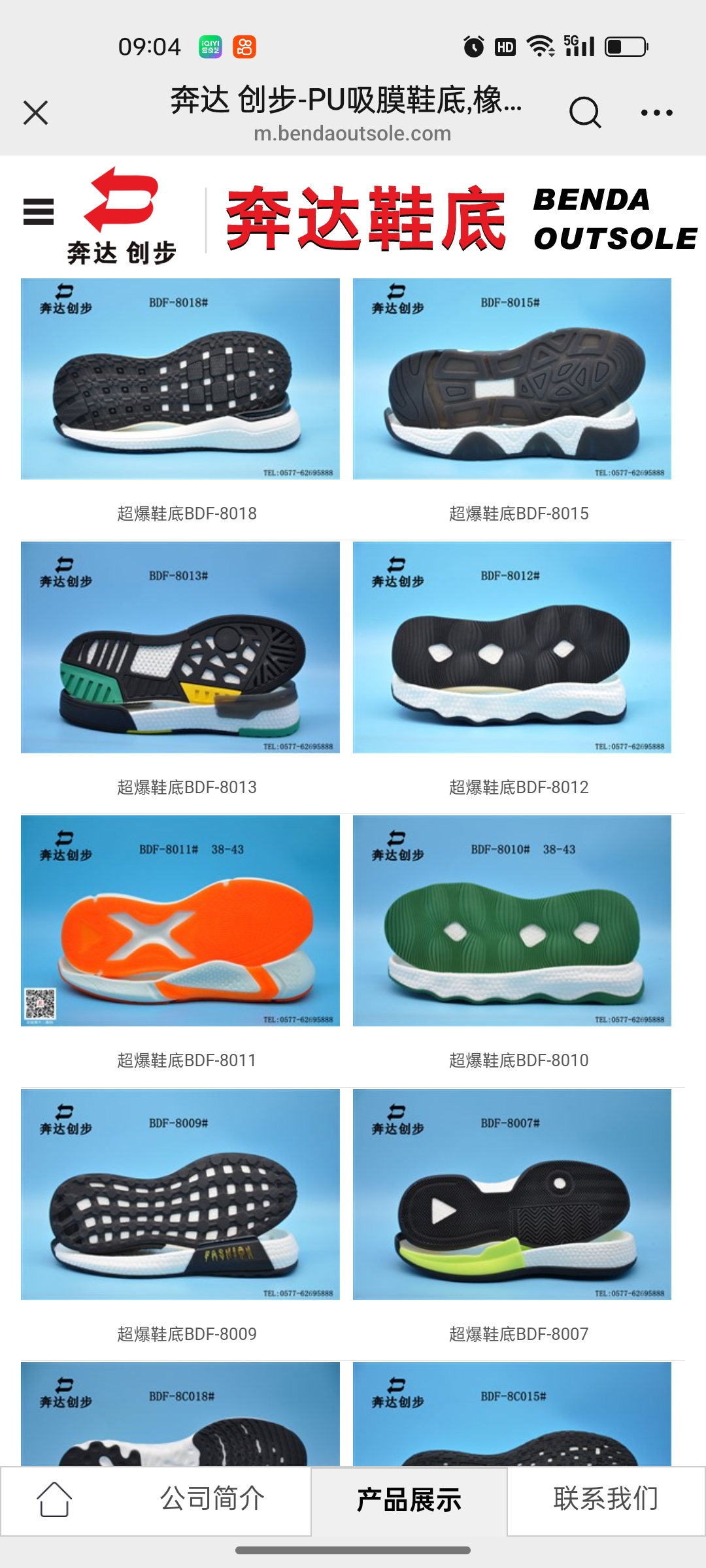
Task: Open the hamburger drawer menu
Action: pyautogui.click(x=39, y=212)
